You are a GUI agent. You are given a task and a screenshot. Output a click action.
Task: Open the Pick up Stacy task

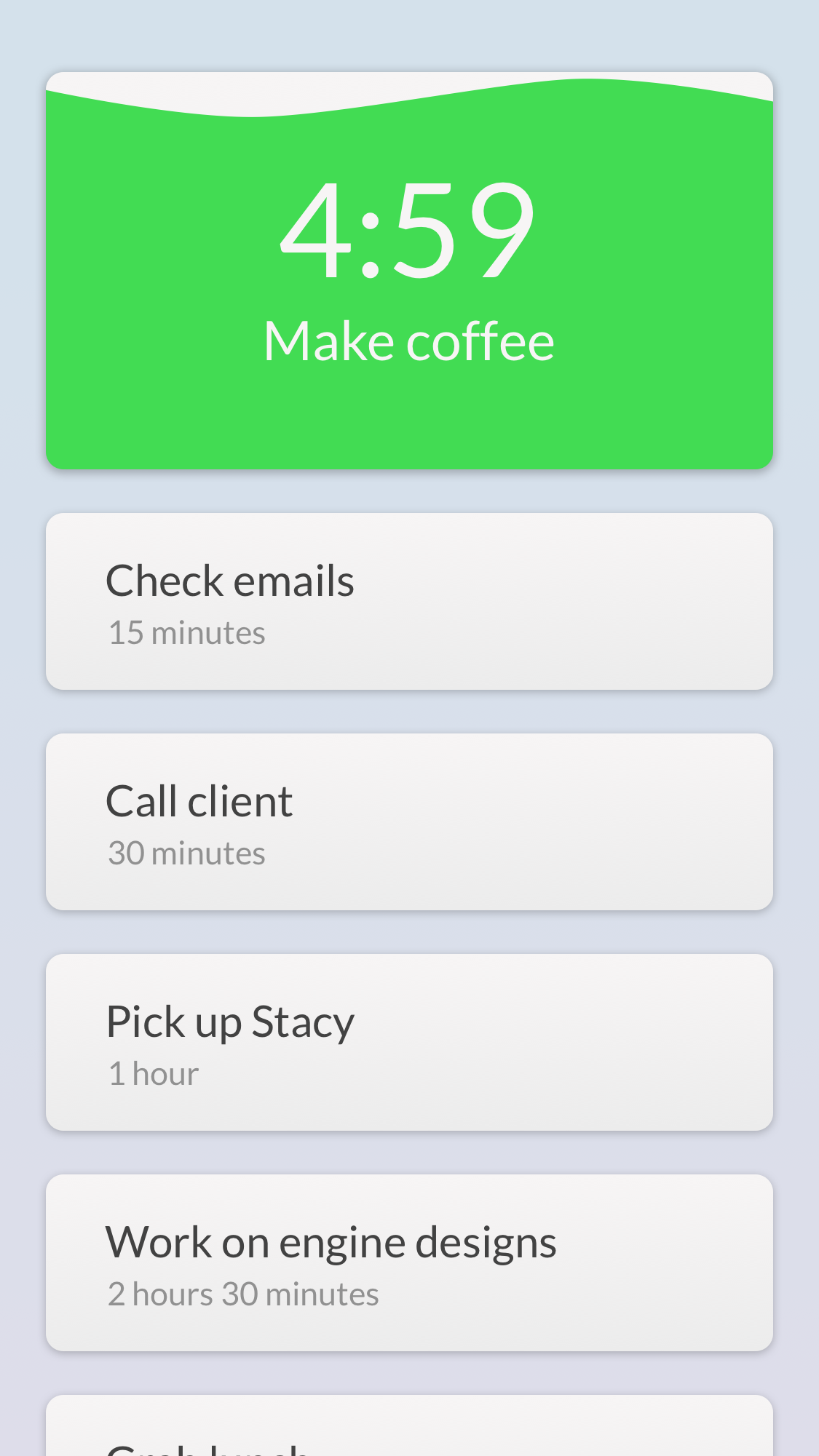(x=409, y=1043)
